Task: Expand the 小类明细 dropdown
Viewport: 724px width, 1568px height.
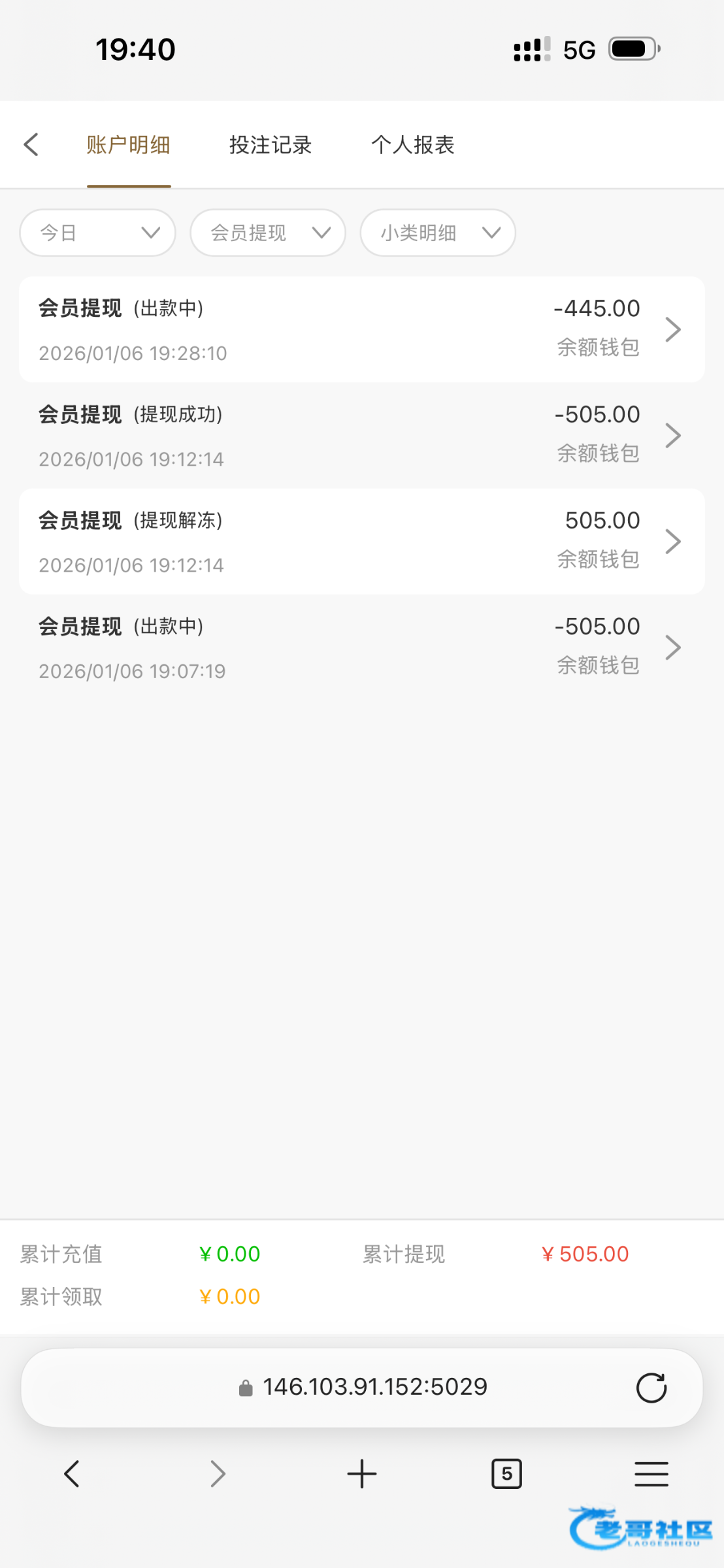Action: click(438, 233)
